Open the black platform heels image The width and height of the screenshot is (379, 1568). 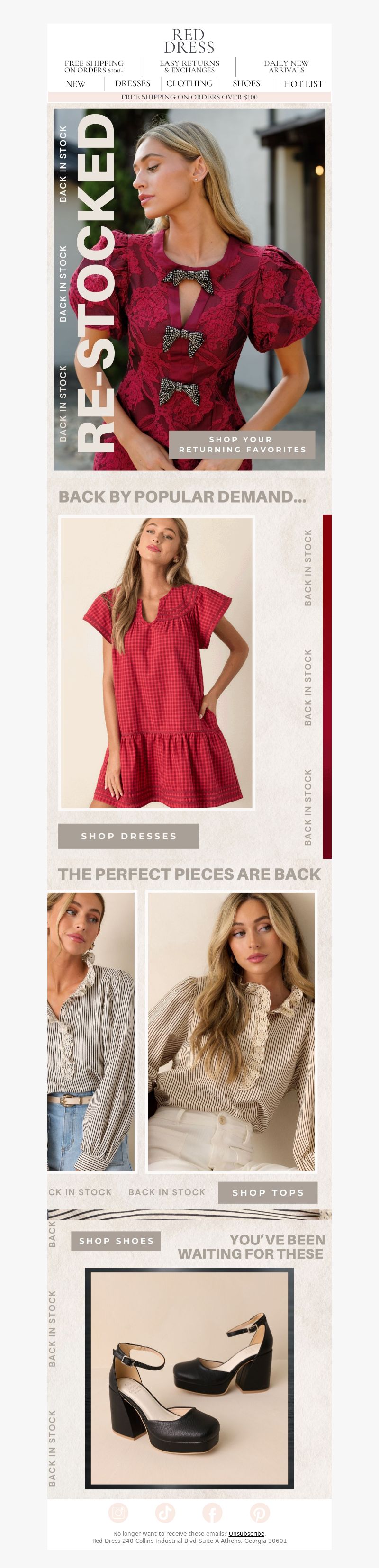[x=189, y=1378]
